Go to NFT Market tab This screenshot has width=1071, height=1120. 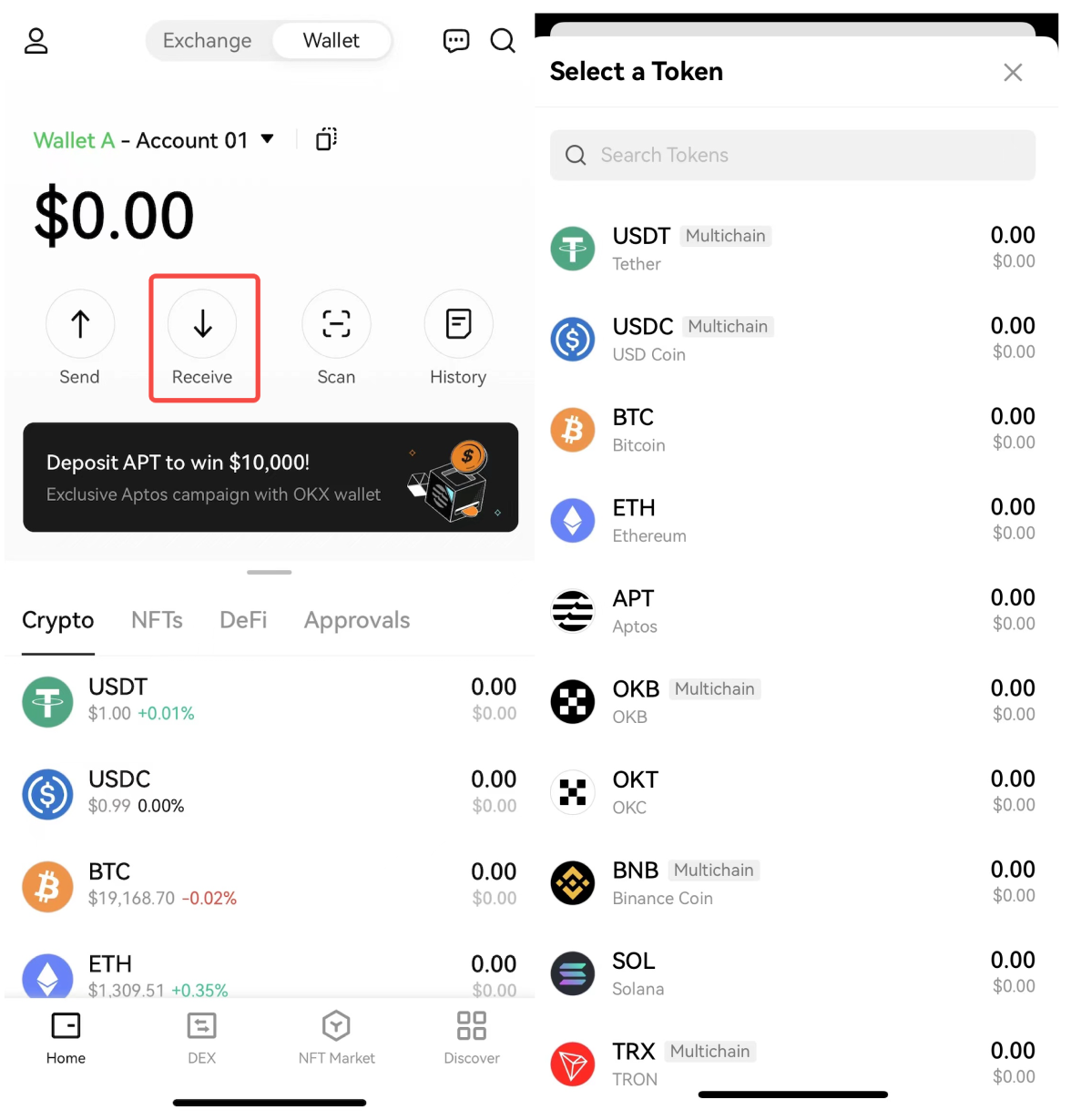pyautogui.click(x=336, y=1037)
